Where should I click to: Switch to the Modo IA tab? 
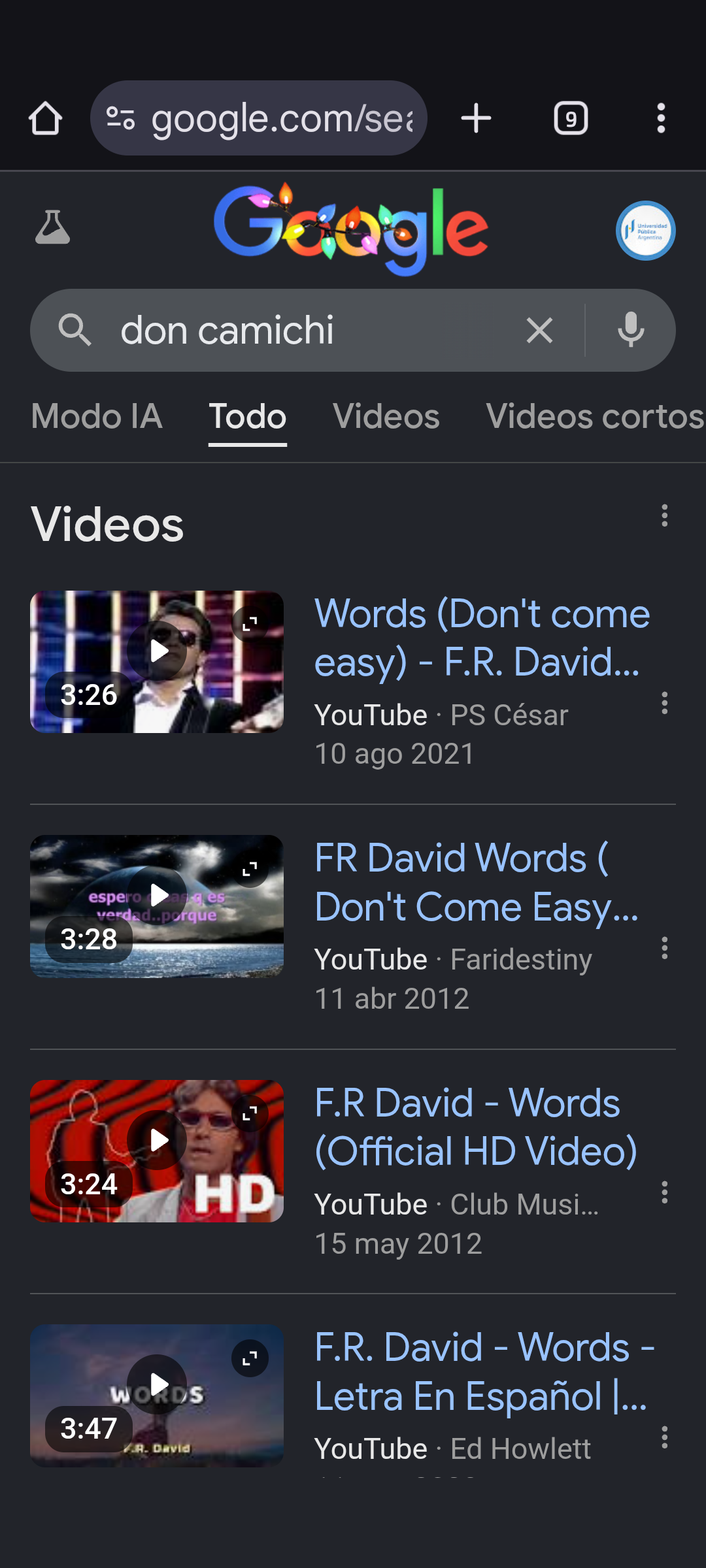point(97,417)
